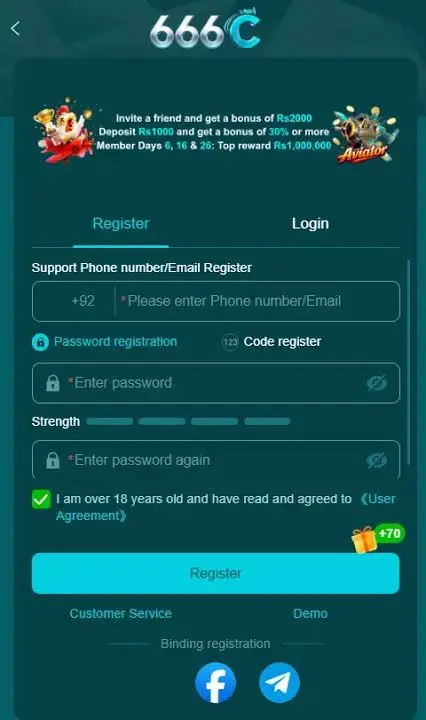The width and height of the screenshot is (426, 720).
Task: Open the +92 country code selector
Action: tap(83, 301)
